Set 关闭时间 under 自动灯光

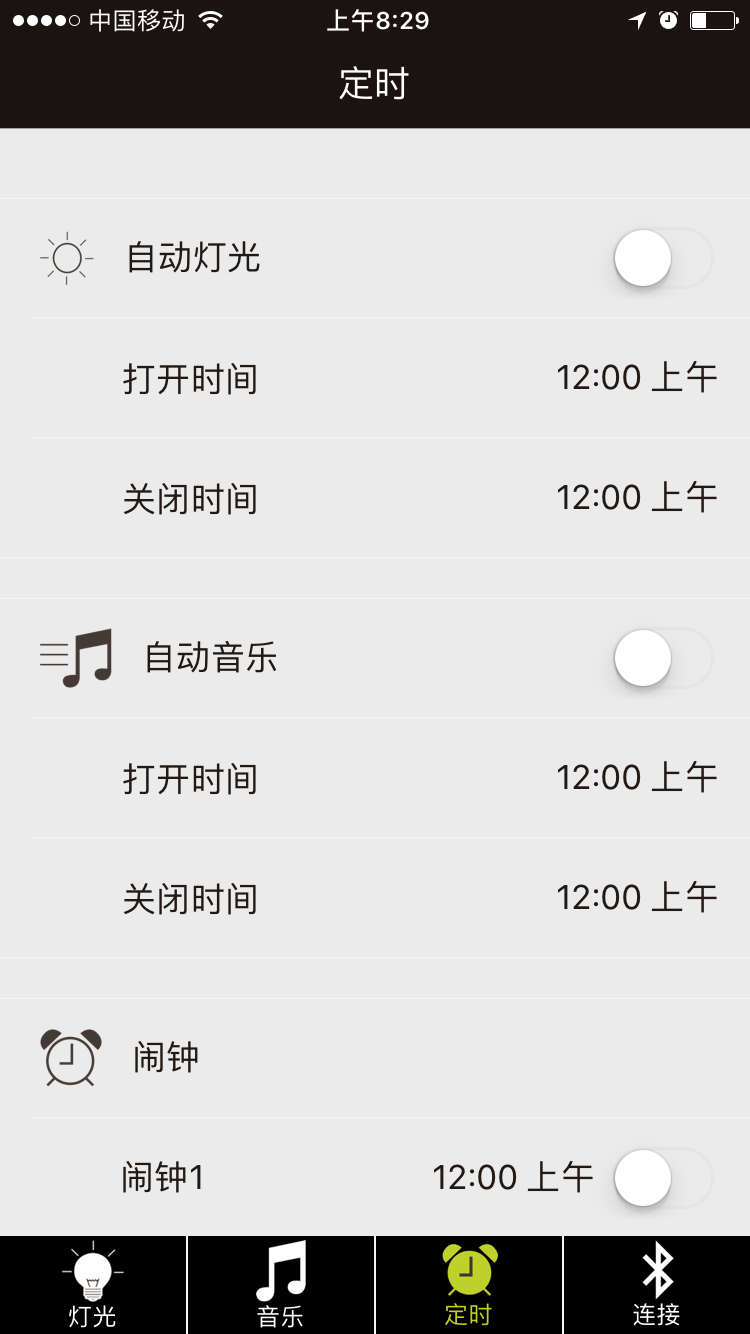pyautogui.click(x=375, y=498)
